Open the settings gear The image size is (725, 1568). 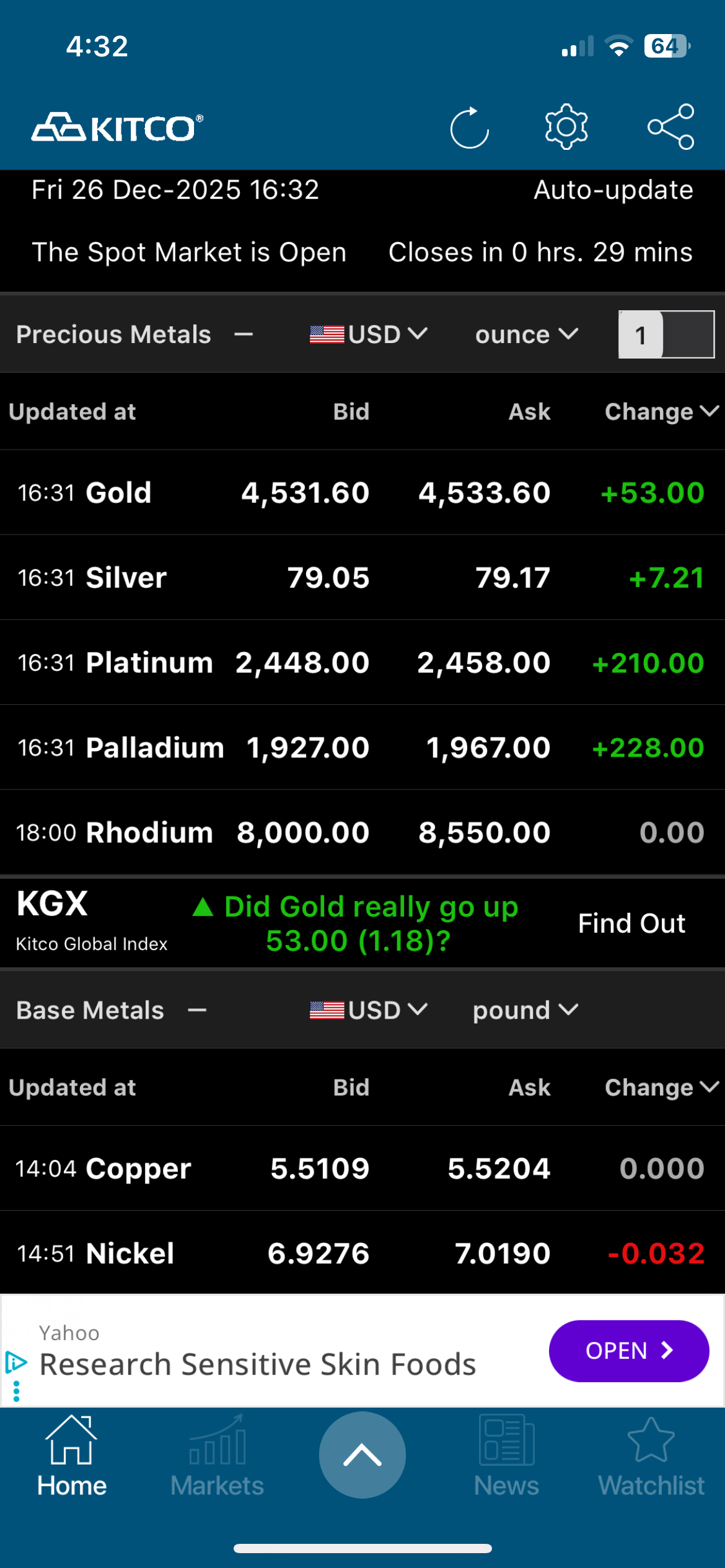(566, 127)
